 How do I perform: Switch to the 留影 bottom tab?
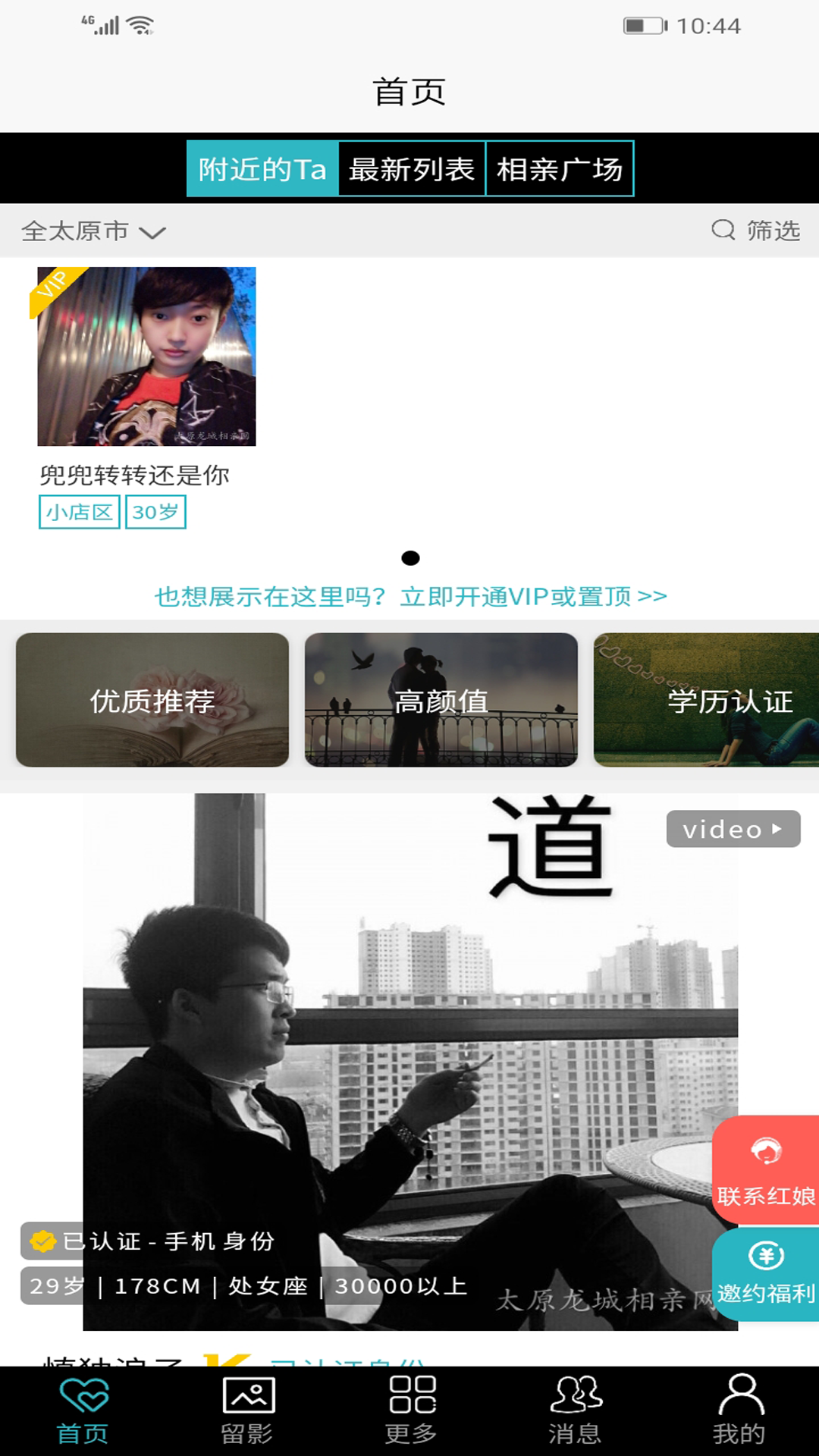pyautogui.click(x=247, y=1410)
